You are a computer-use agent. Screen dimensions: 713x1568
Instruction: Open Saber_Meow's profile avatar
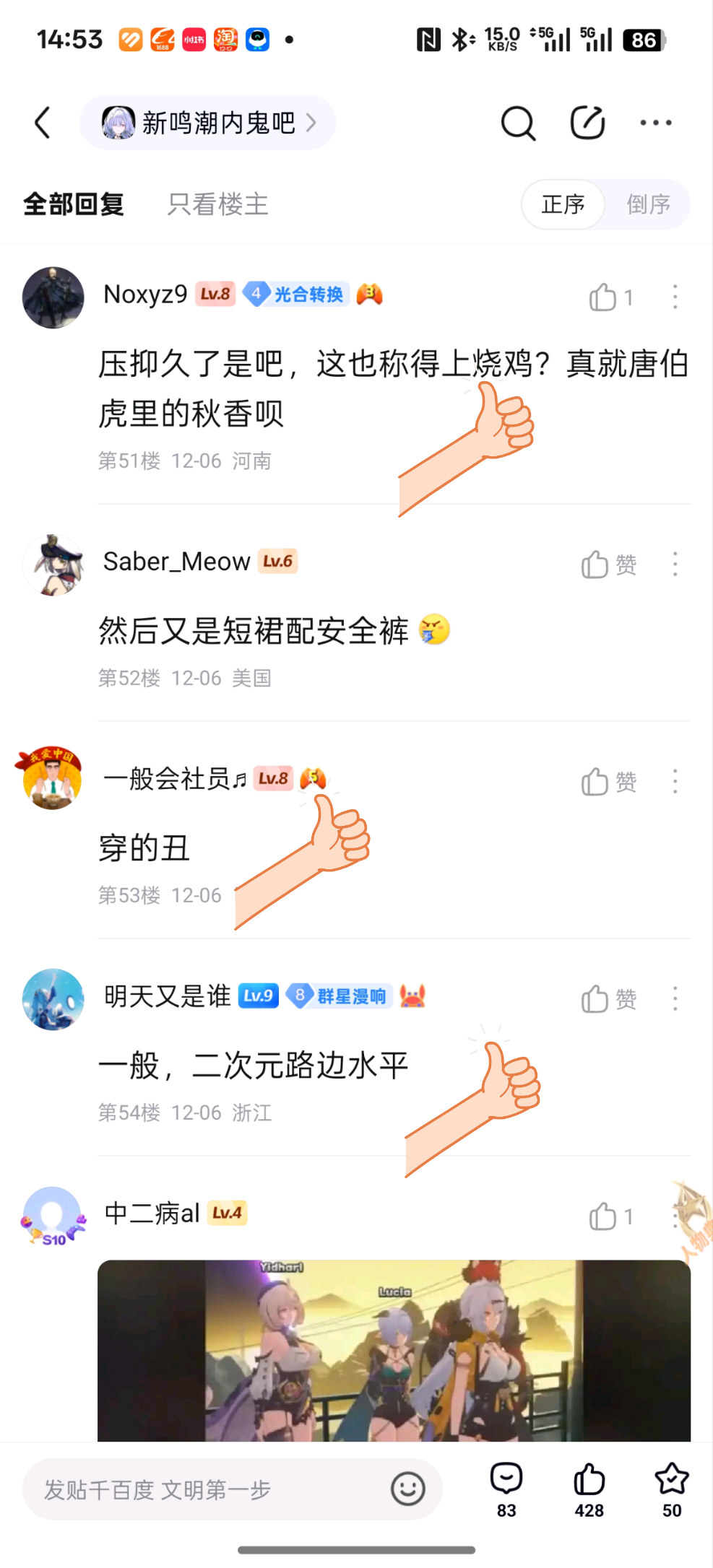click(x=53, y=565)
